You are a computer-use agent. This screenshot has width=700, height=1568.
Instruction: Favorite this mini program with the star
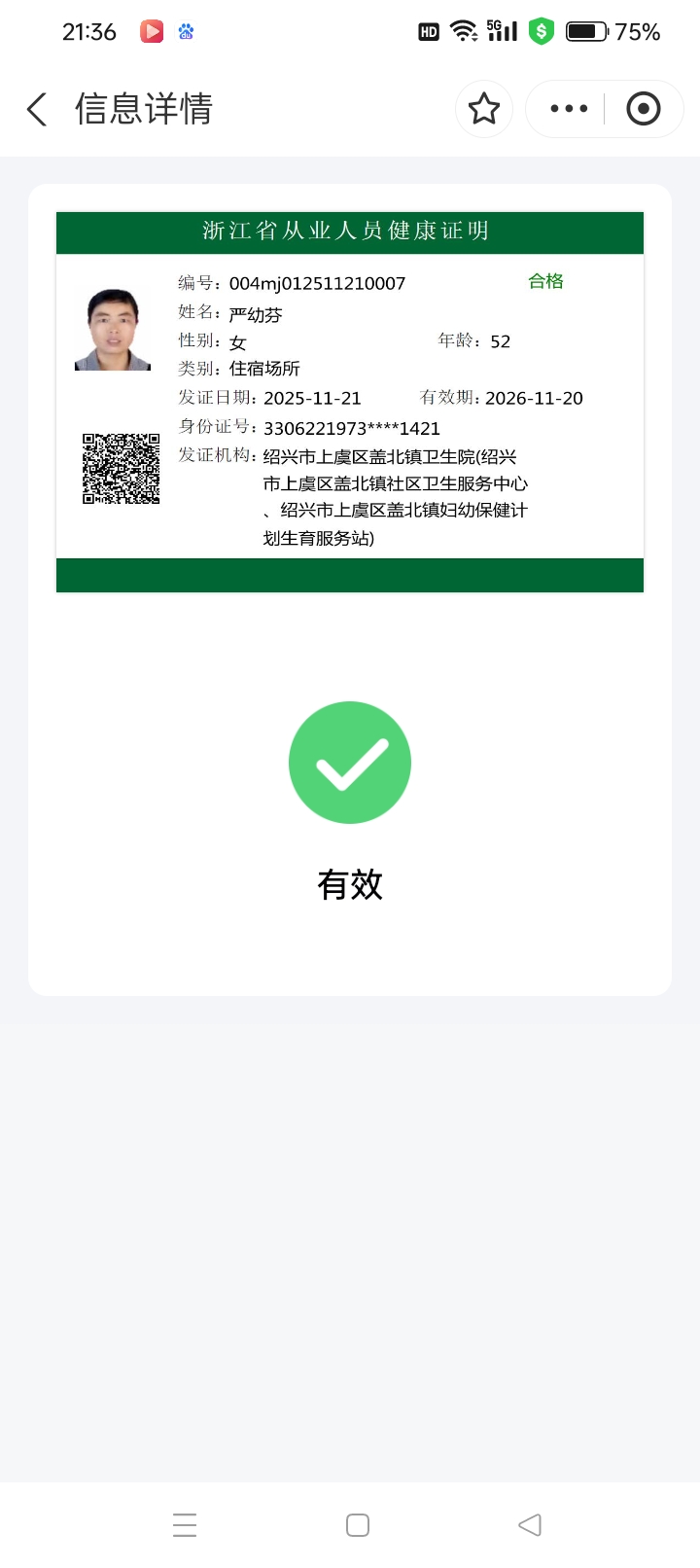[484, 109]
